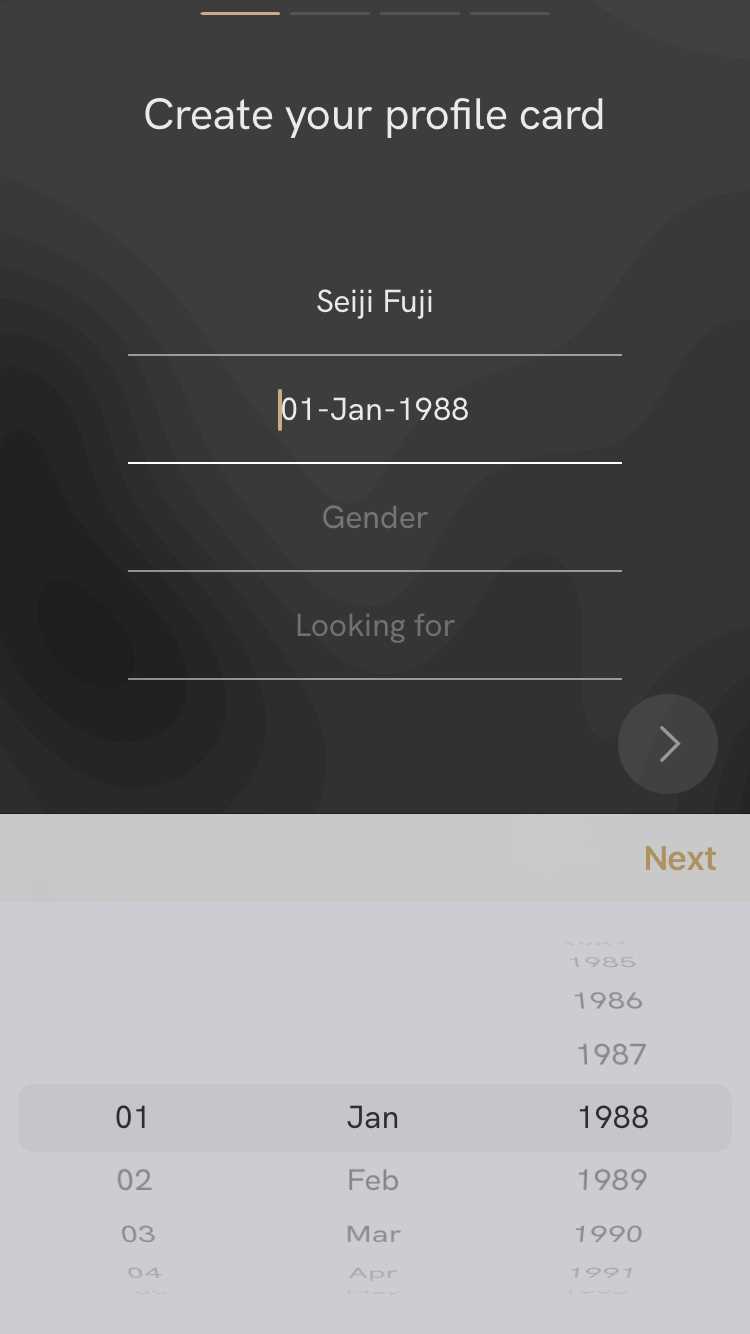
Task: Open the Gender field
Action: tap(374, 518)
